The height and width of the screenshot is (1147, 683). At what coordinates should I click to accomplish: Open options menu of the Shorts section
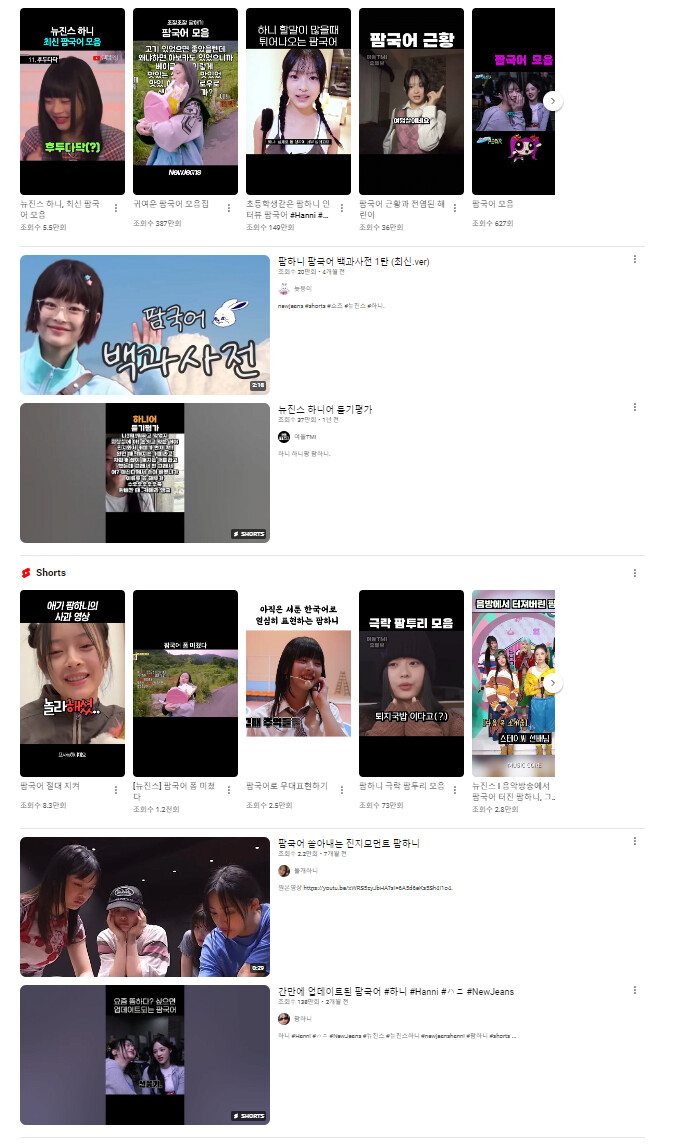pyautogui.click(x=635, y=573)
